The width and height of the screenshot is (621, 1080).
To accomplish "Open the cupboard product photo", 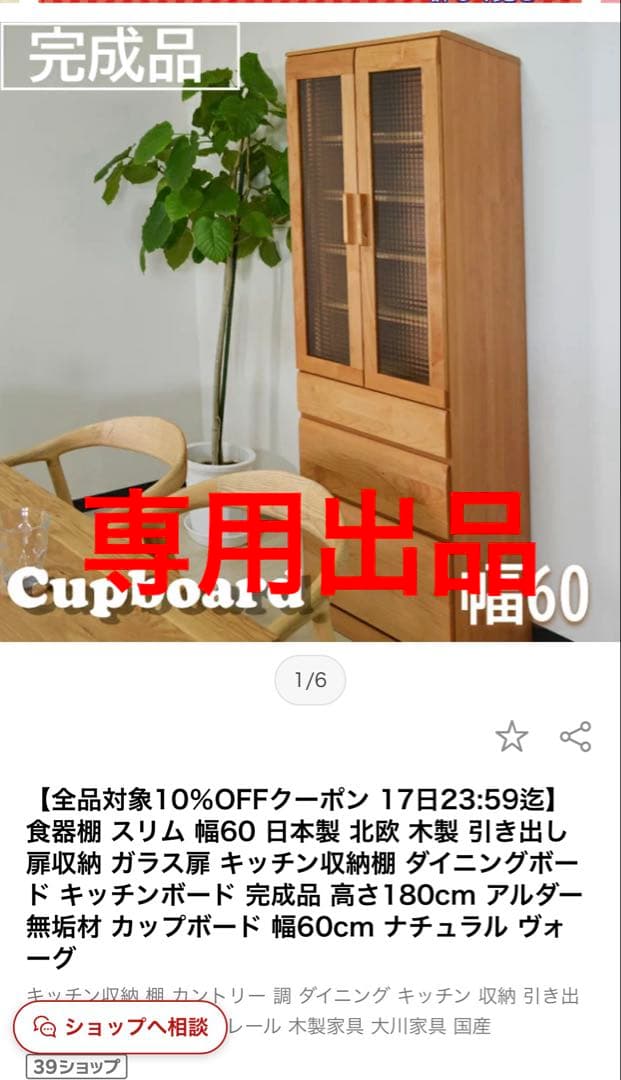I will tap(310, 330).
